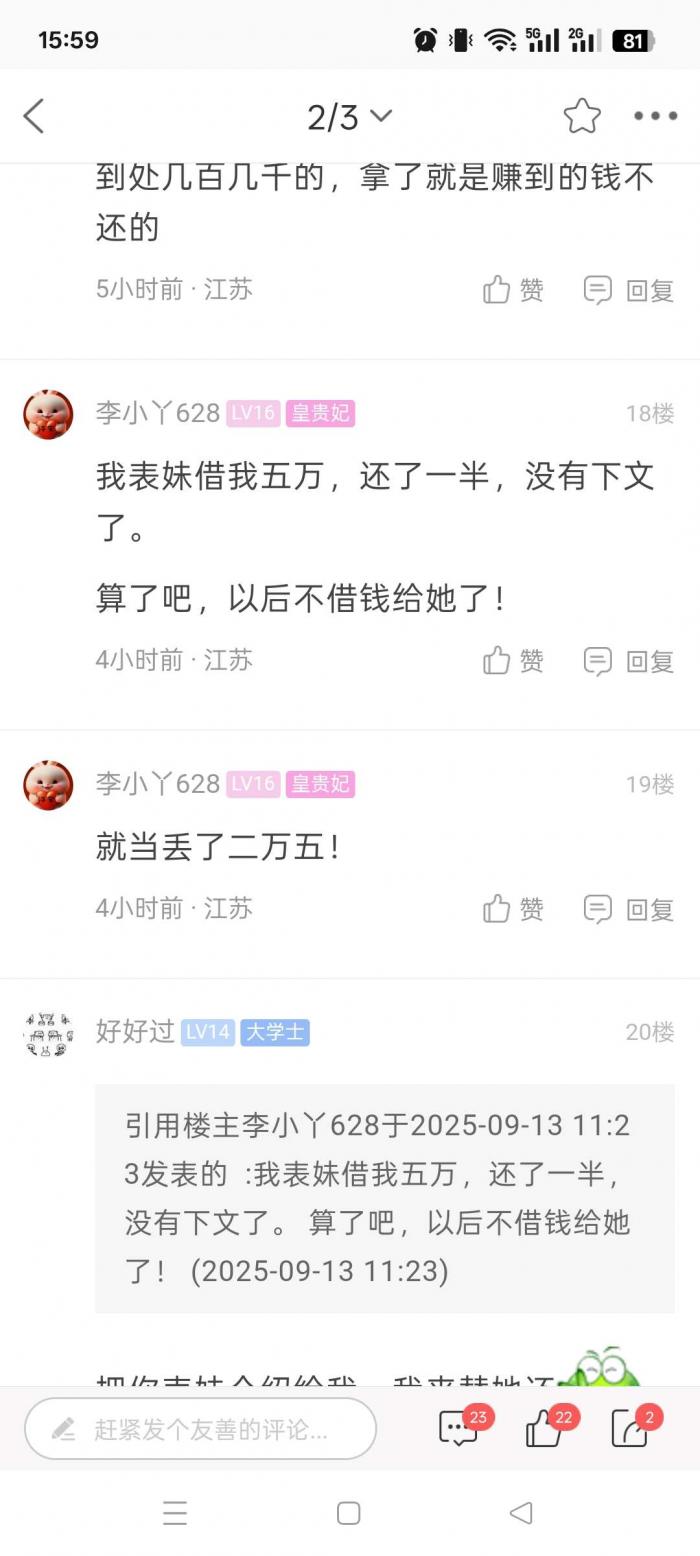Open 好好过's profile avatar
The width and height of the screenshot is (700, 1556).
click(48, 1033)
